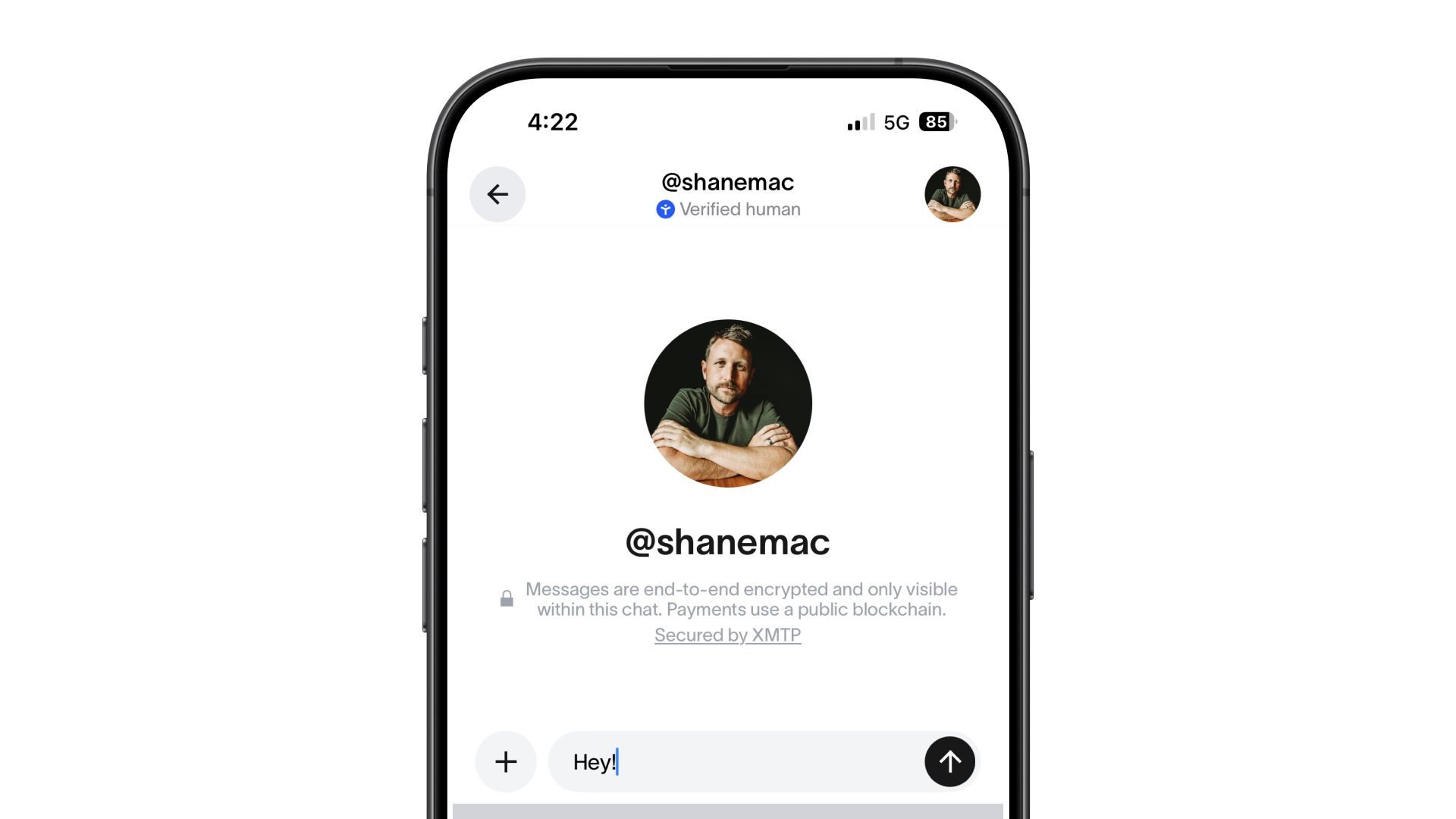
Task: Go back using the arrow button
Action: point(497,194)
